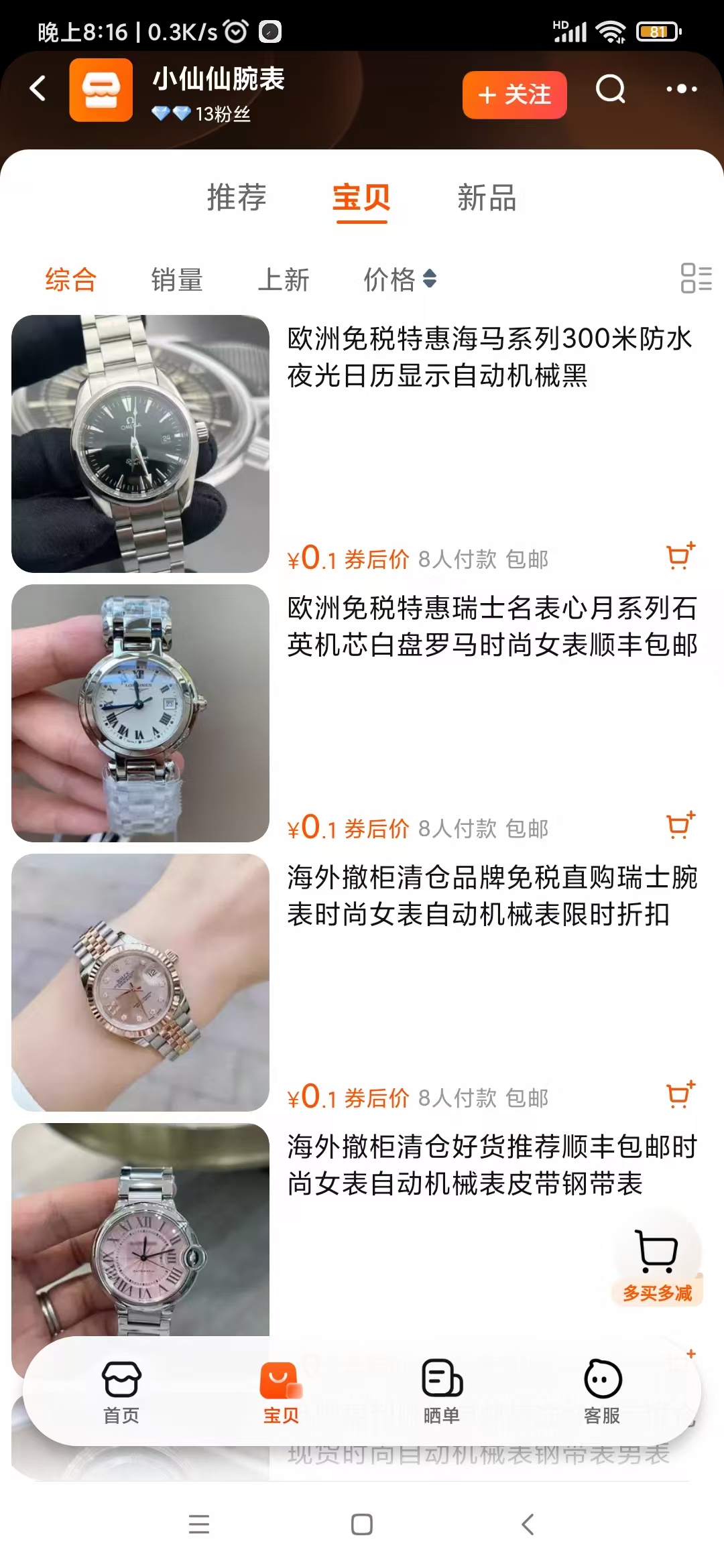Open the 晒单 tab
This screenshot has width=724, height=1568.
click(442, 1391)
